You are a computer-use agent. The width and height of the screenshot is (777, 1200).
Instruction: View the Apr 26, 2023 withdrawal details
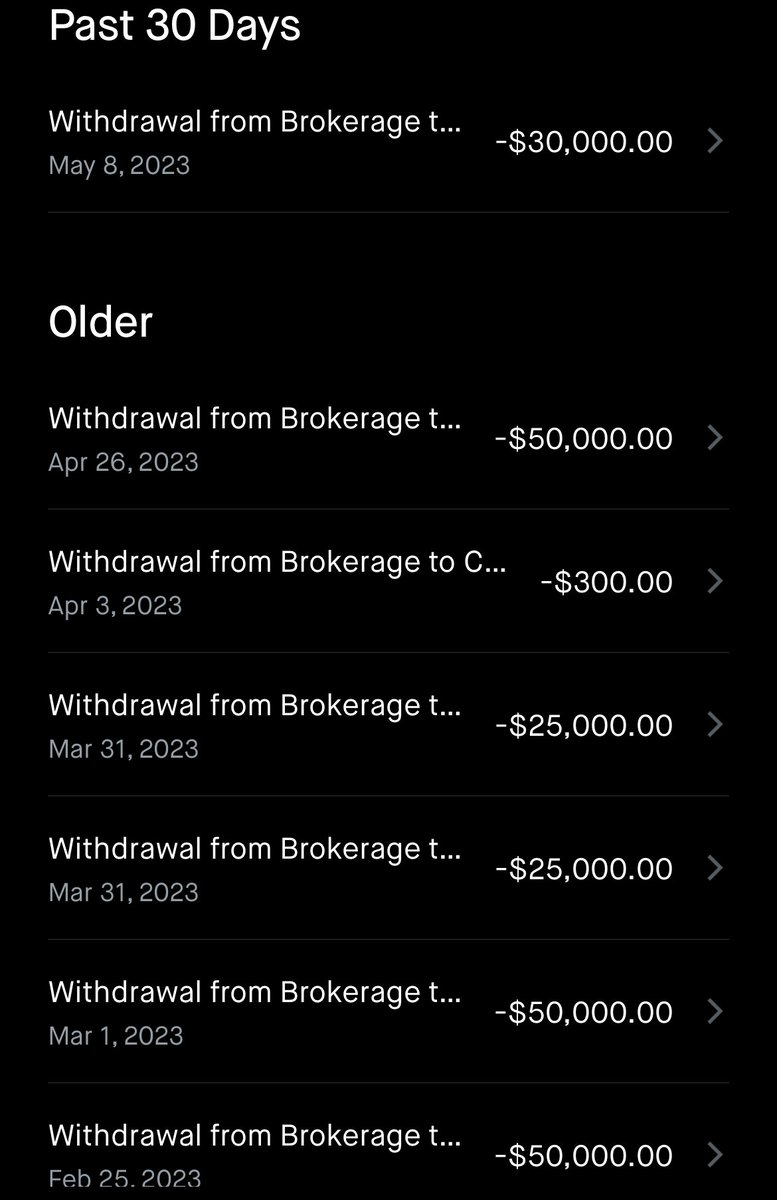point(388,439)
